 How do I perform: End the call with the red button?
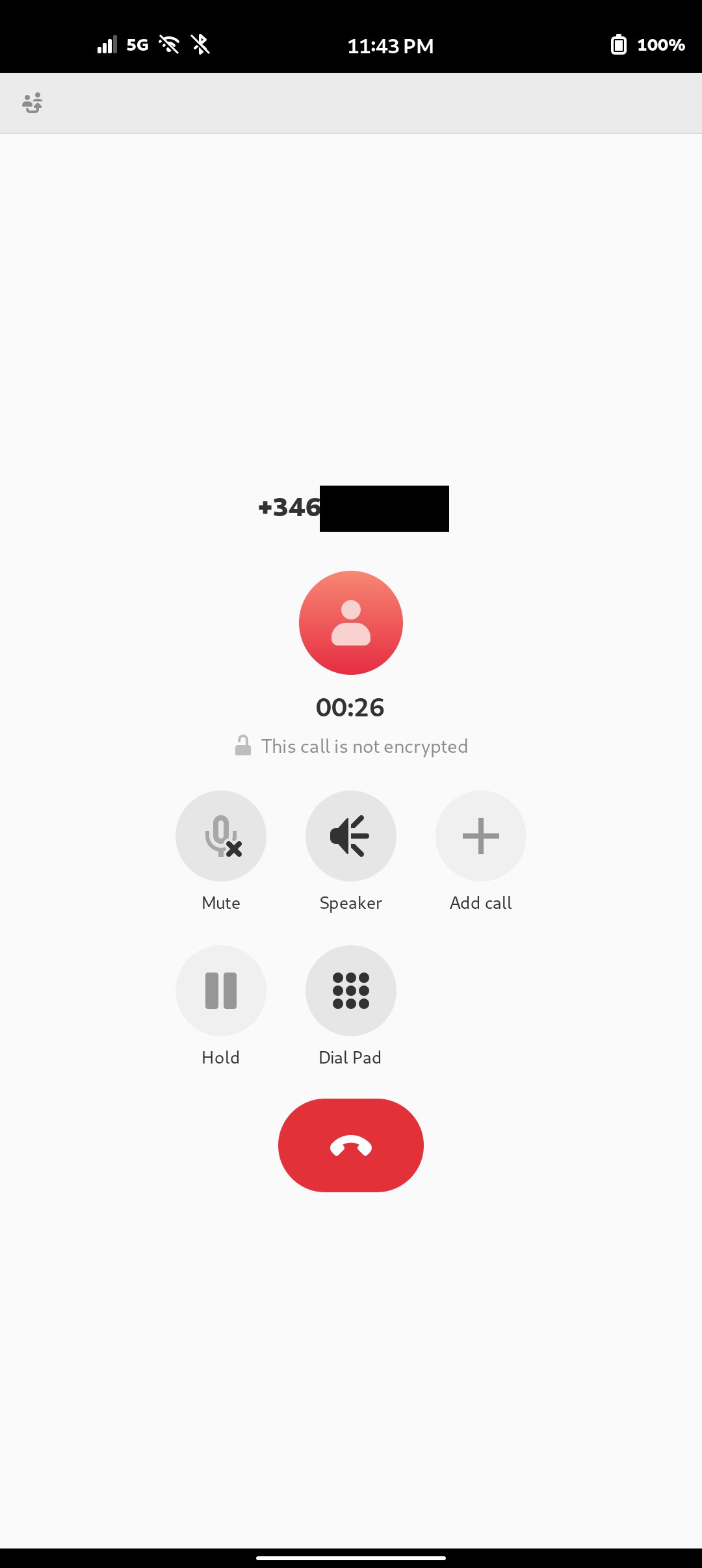(x=351, y=1145)
